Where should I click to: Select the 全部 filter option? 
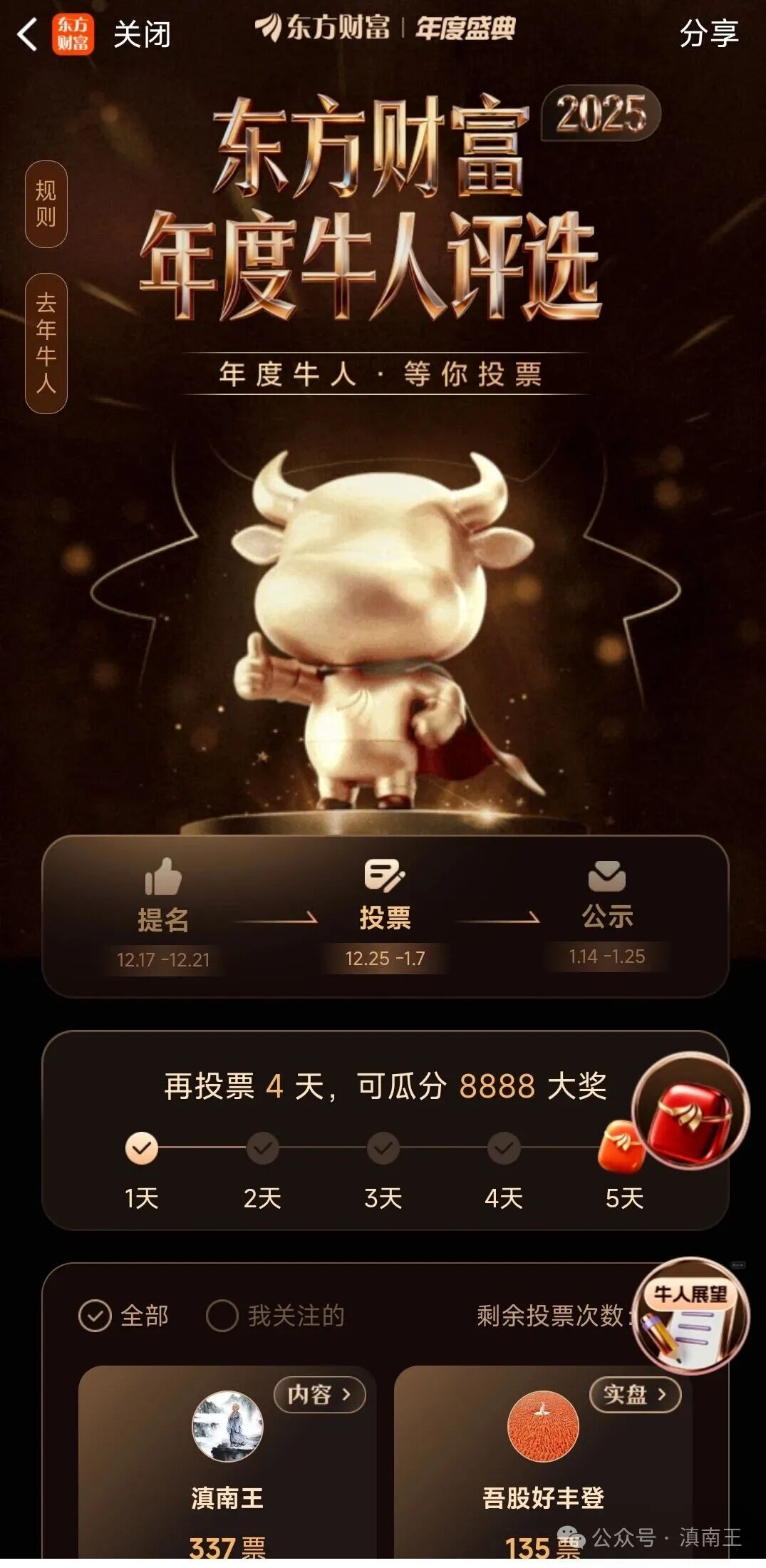pos(127,1316)
